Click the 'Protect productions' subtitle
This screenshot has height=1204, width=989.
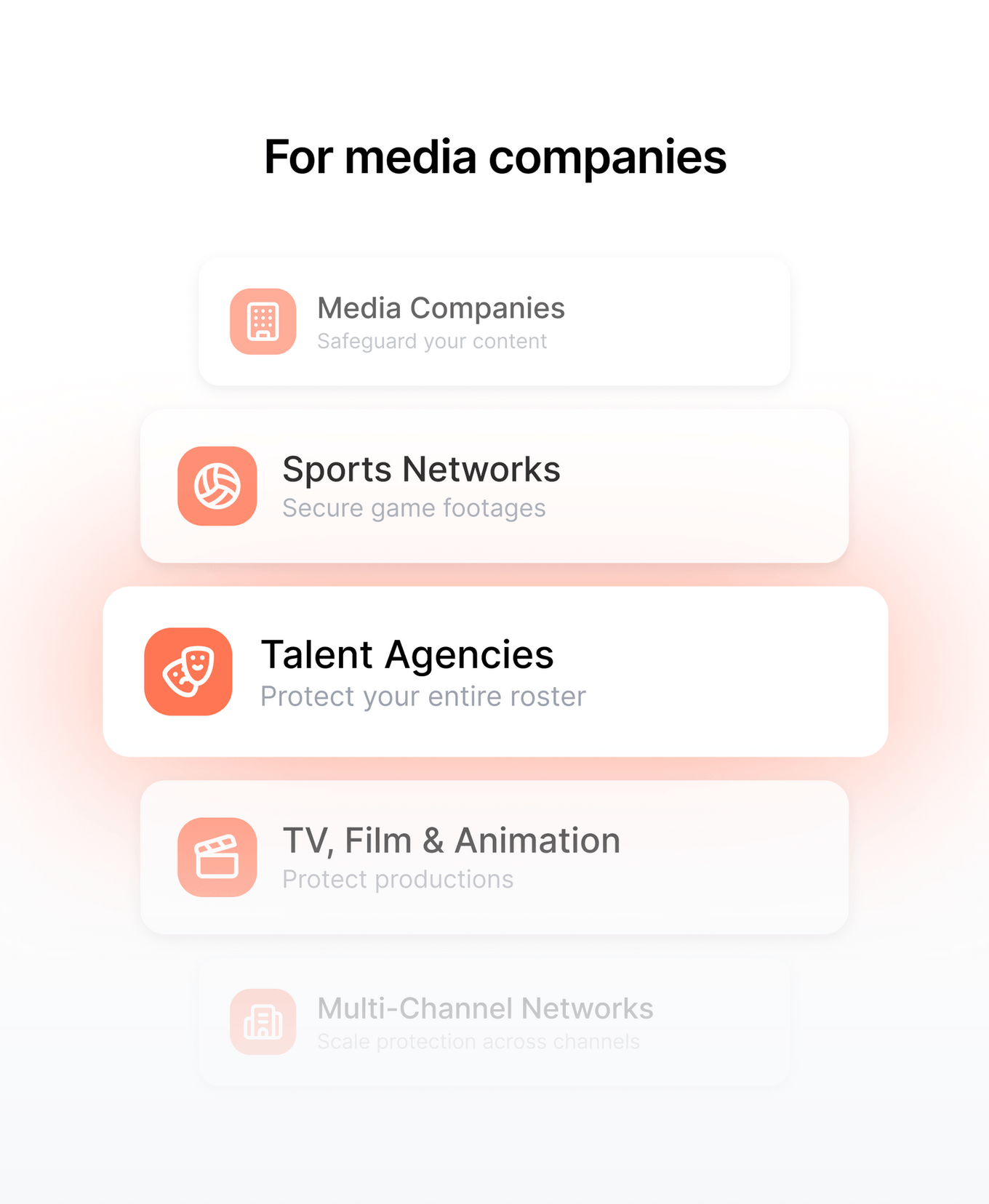398,880
